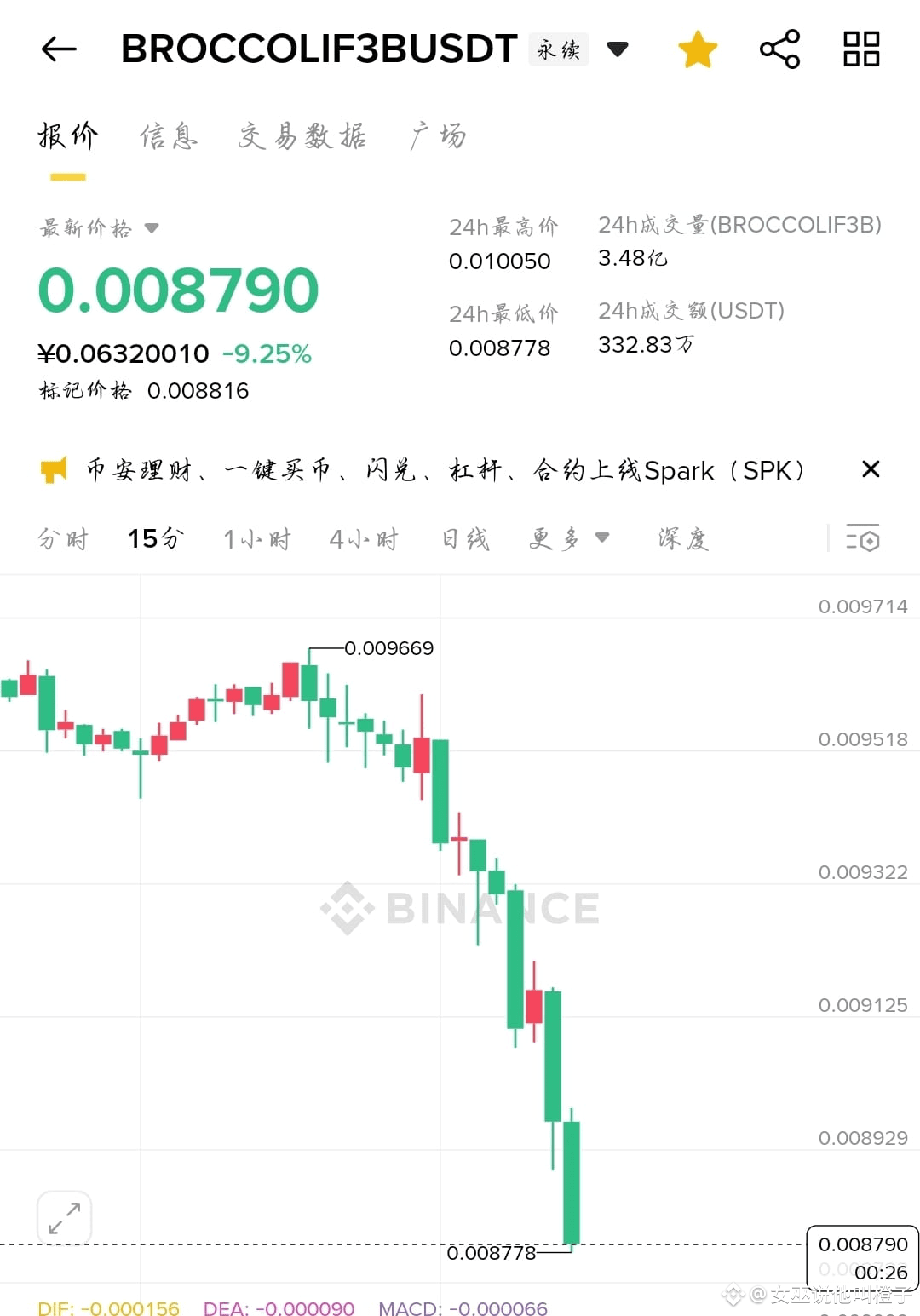Select the 1小时 chart interval
Image resolution: width=920 pixels, height=1316 pixels.
point(258,538)
